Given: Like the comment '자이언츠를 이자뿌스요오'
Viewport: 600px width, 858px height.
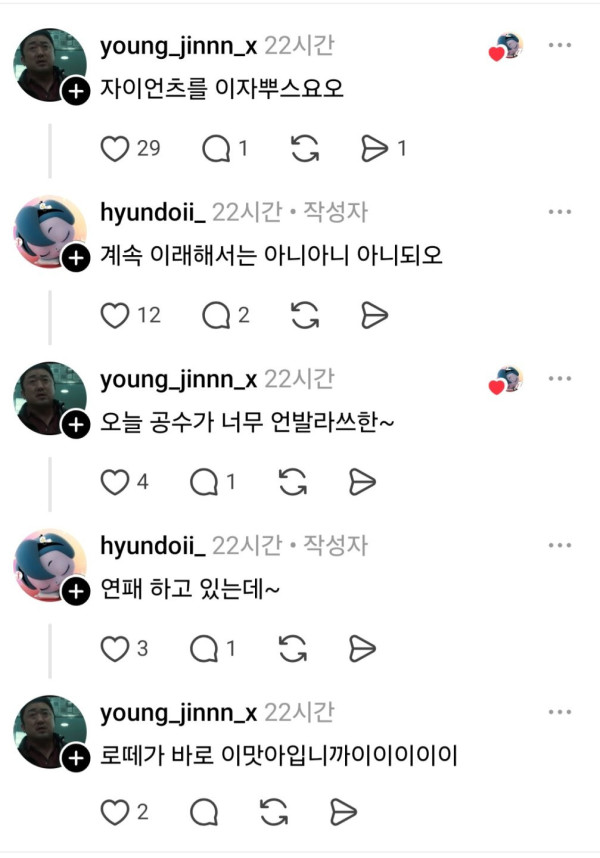Looking at the screenshot, I should click(x=116, y=149).
